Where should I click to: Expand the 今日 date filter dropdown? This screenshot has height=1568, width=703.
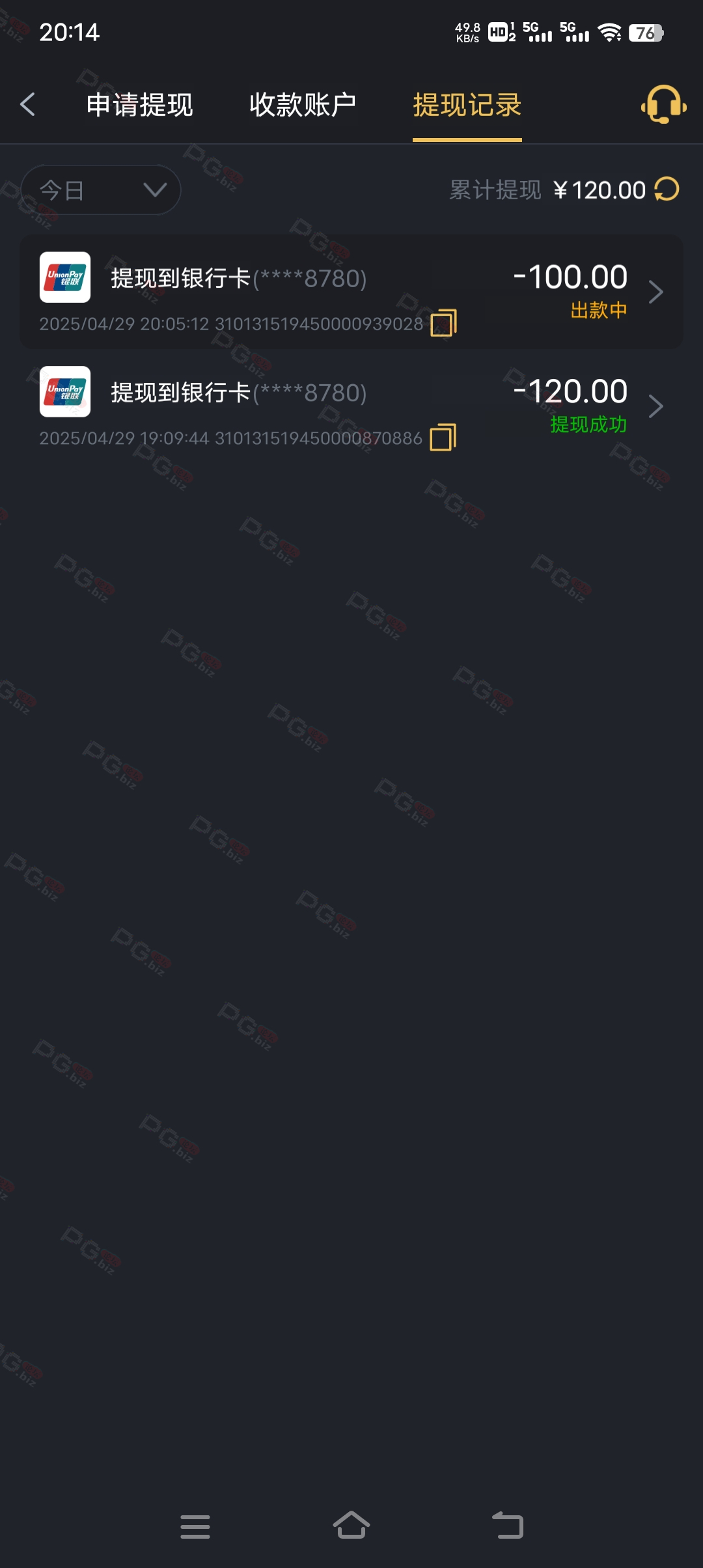pos(101,190)
